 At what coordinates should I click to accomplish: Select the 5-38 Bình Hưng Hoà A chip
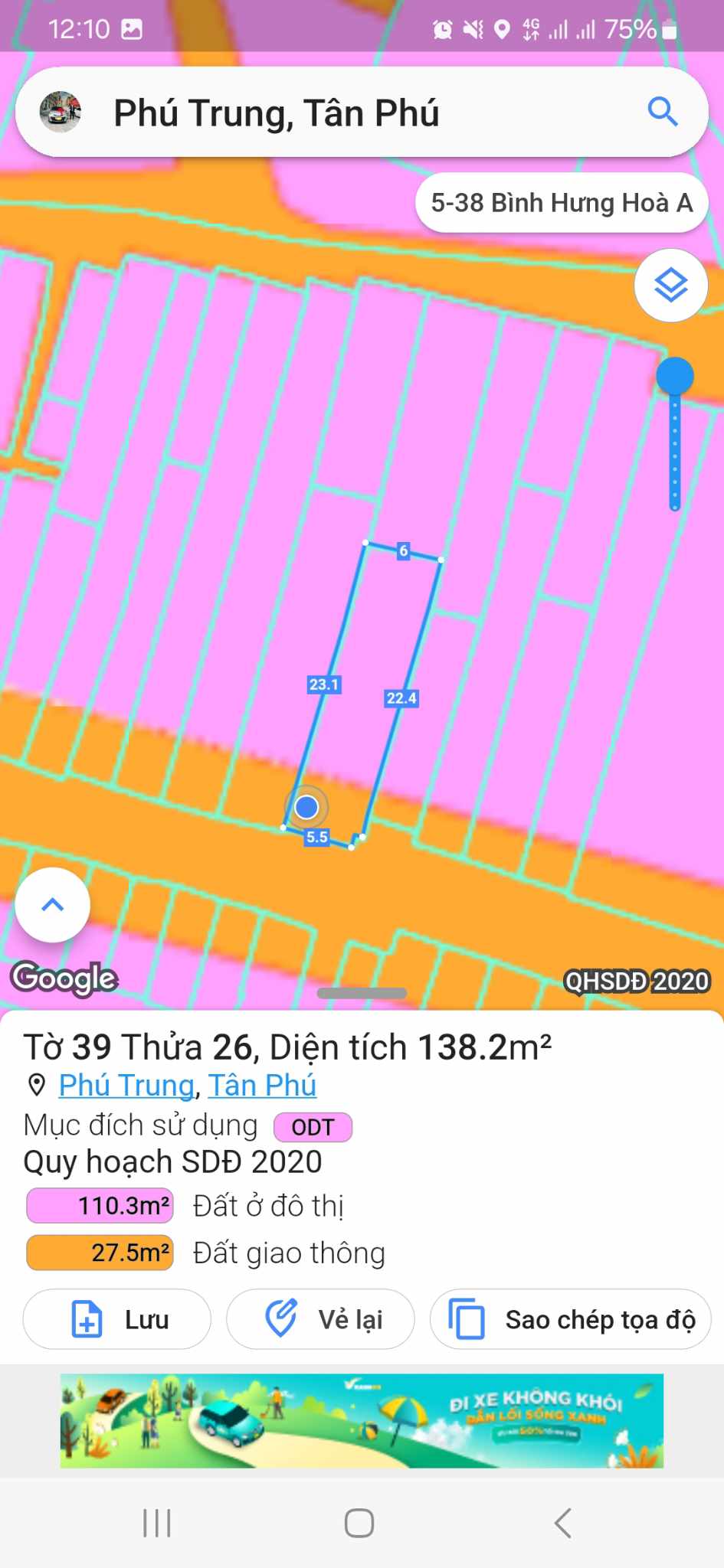tap(562, 203)
